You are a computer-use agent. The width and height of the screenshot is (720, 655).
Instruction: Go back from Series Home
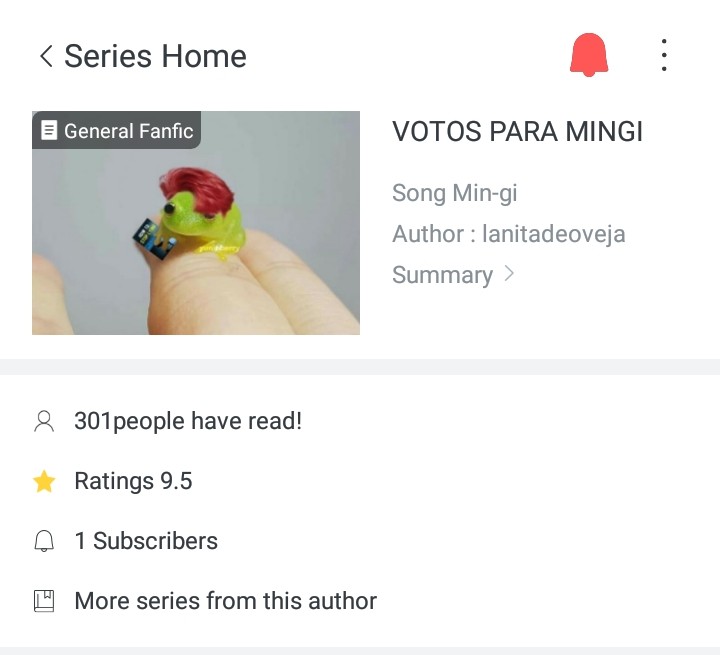point(46,56)
